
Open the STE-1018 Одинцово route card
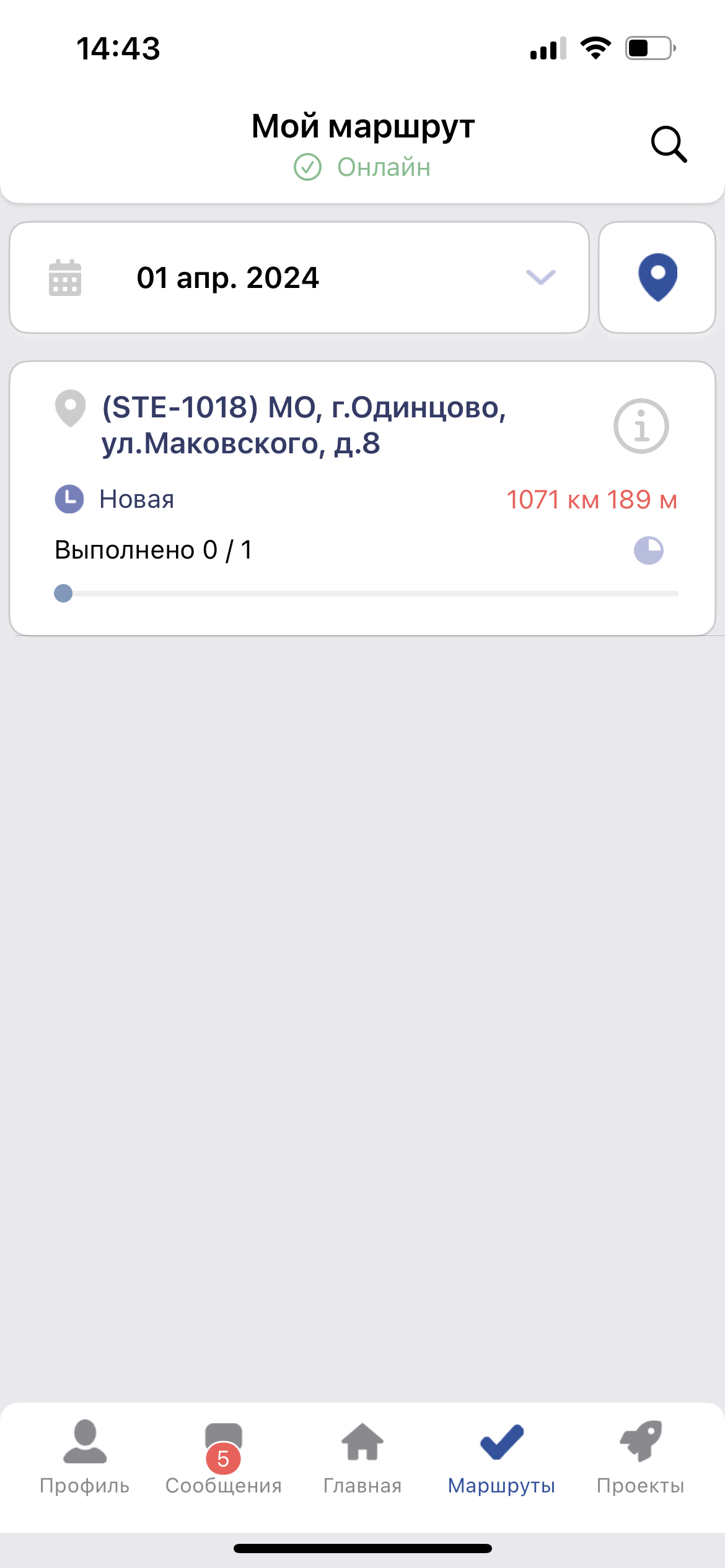pos(362,499)
